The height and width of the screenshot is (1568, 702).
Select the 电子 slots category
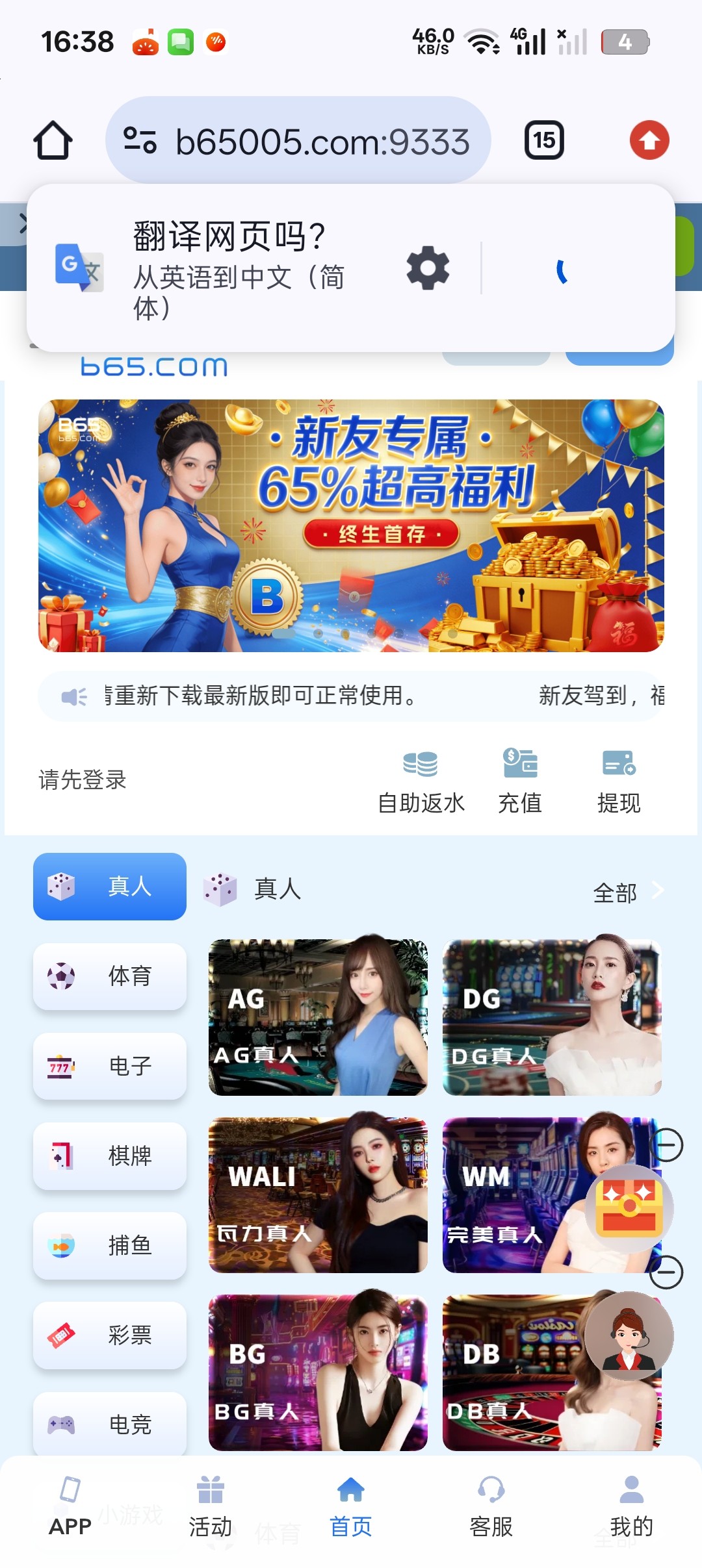[x=110, y=1065]
